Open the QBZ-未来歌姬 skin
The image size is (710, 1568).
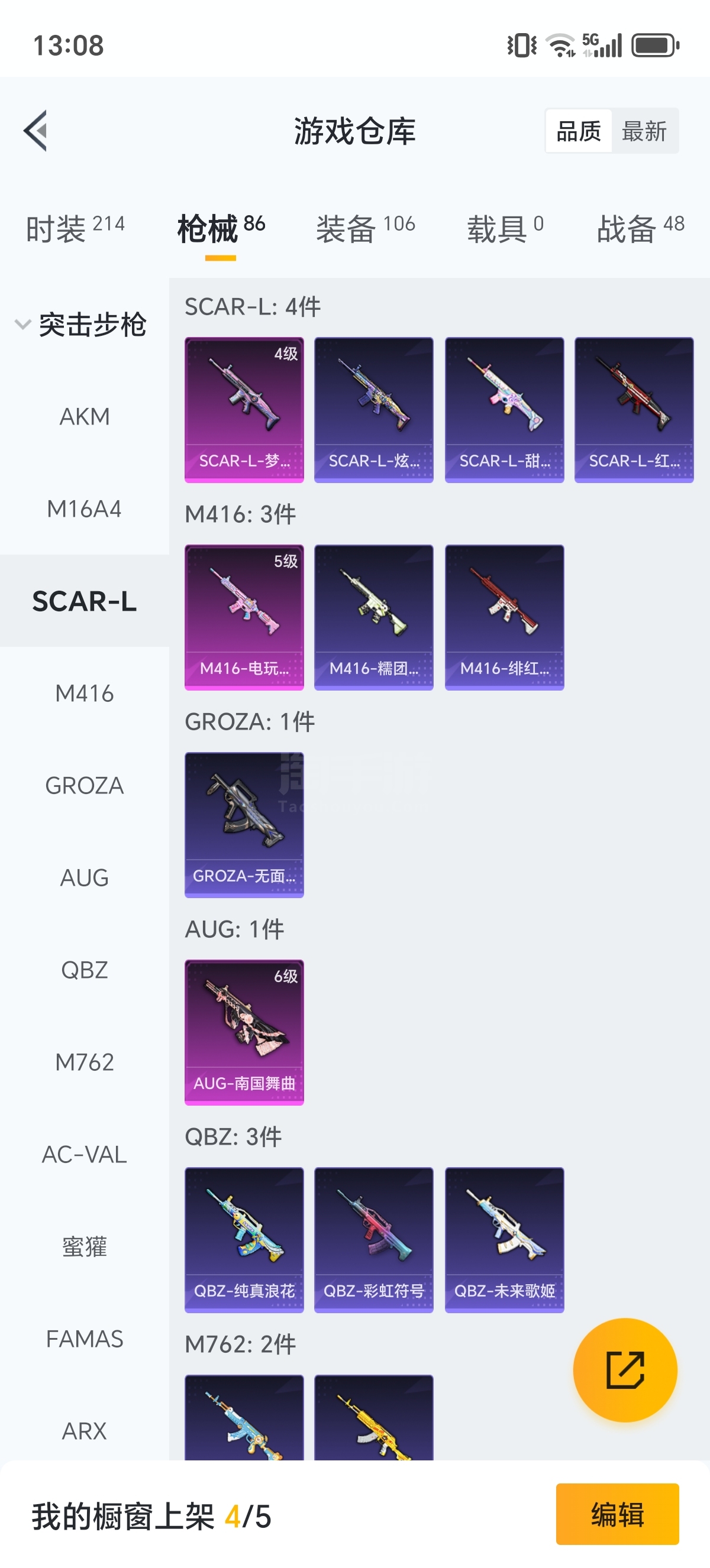[x=504, y=1240]
